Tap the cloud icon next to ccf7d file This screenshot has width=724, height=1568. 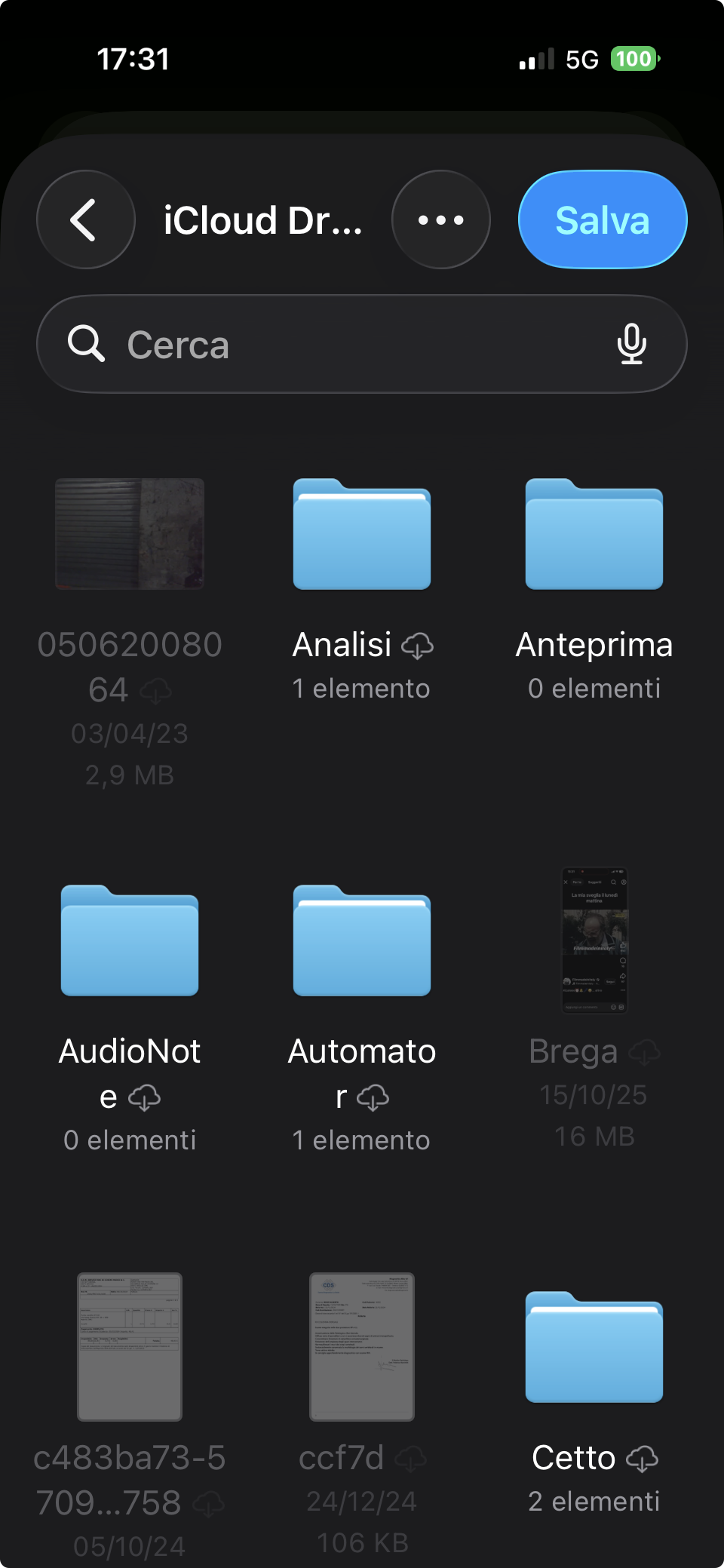point(411,1460)
